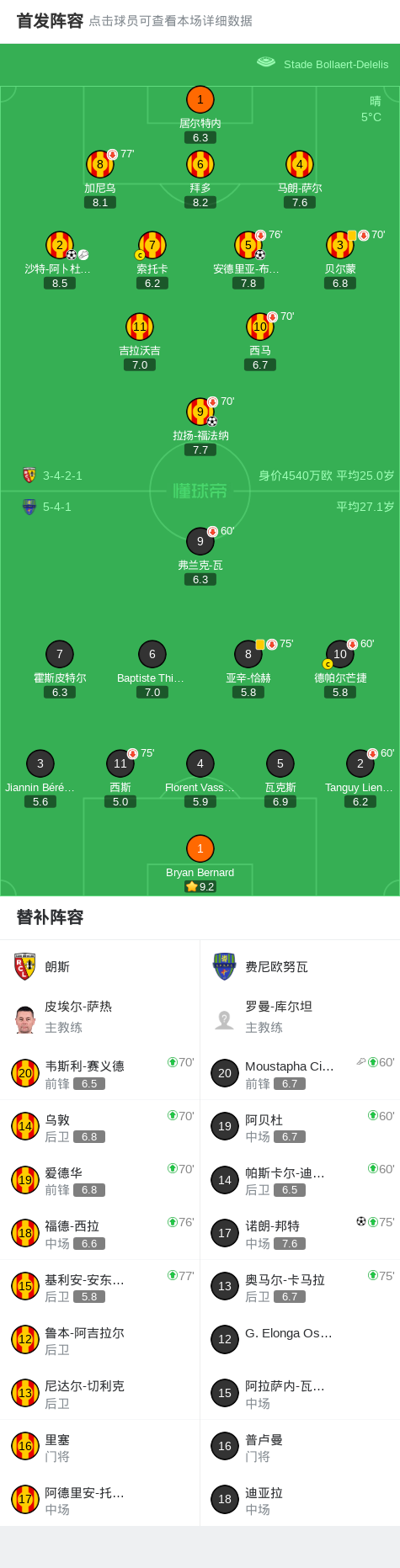Screen dimensions: 400x1568
Task: Select substitute 奥马尔-卡马拉
Action: 300,1287
